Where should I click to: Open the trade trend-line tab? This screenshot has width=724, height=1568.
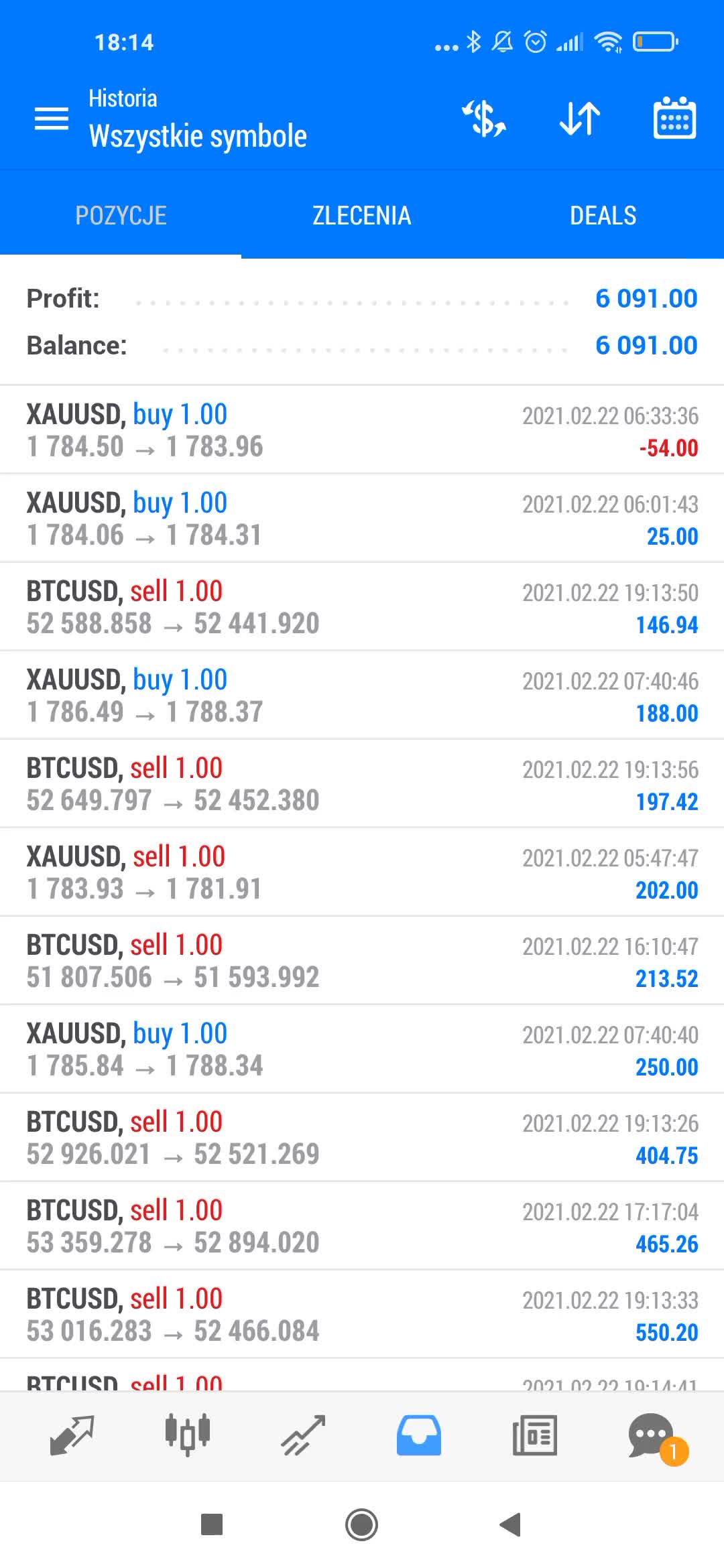point(303,1435)
